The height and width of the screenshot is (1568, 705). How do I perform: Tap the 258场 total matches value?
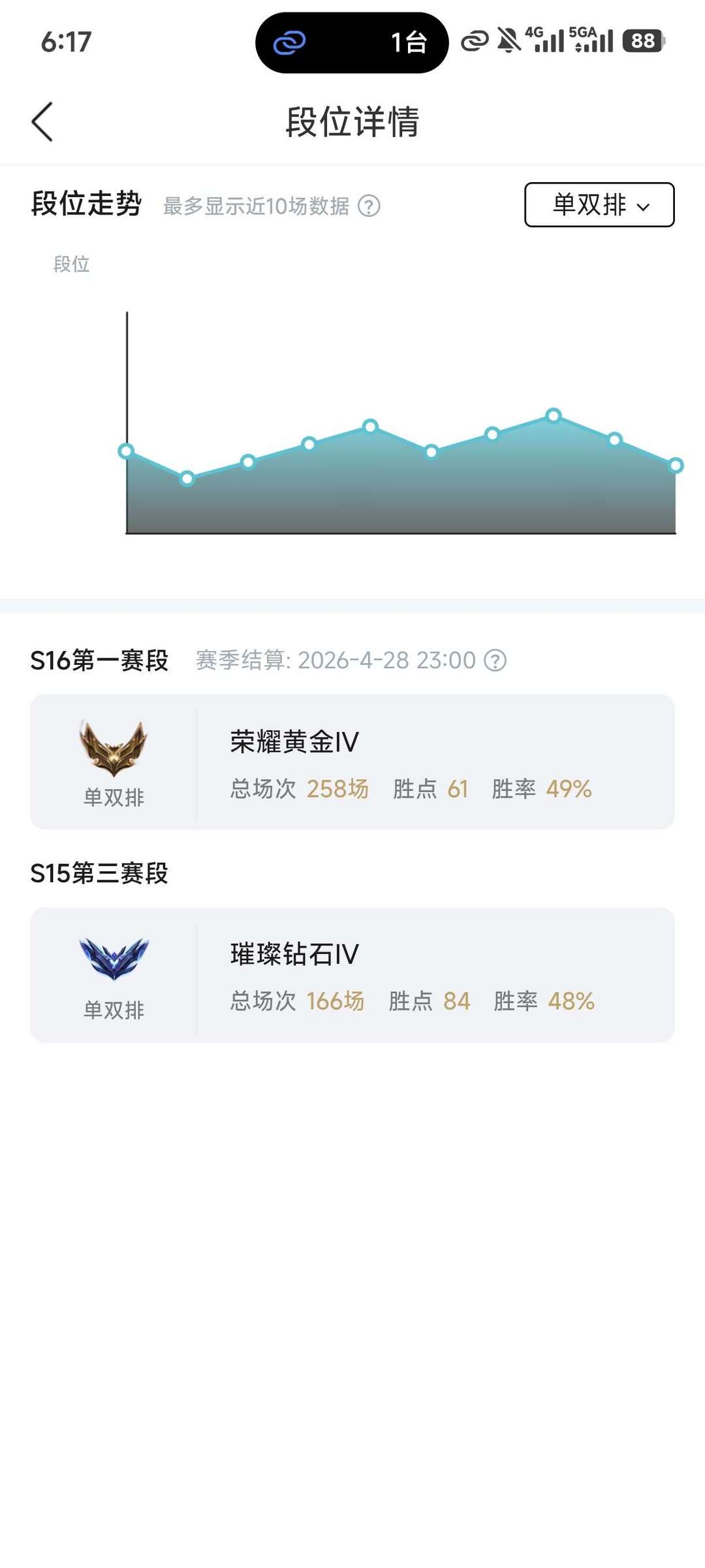339,790
